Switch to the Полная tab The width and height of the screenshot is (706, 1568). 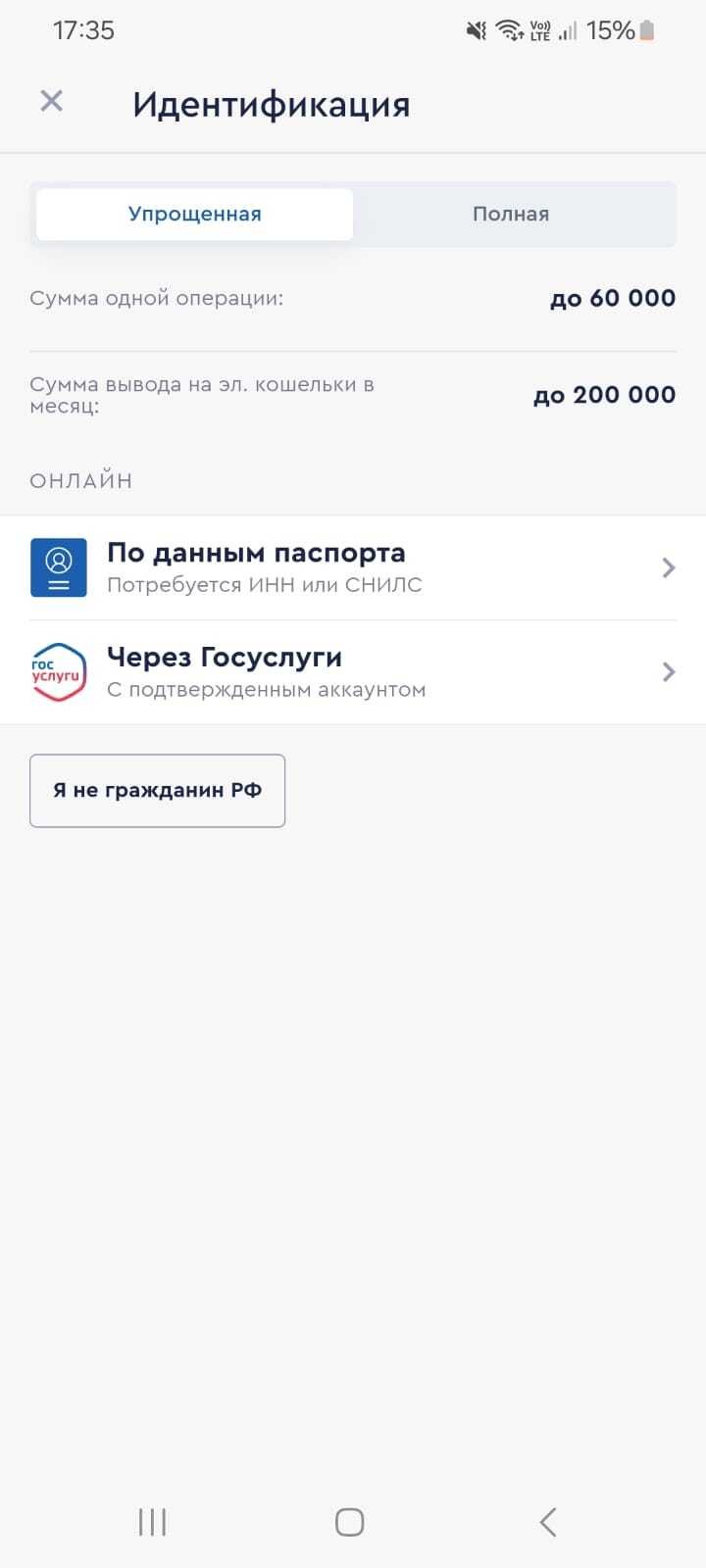511,214
